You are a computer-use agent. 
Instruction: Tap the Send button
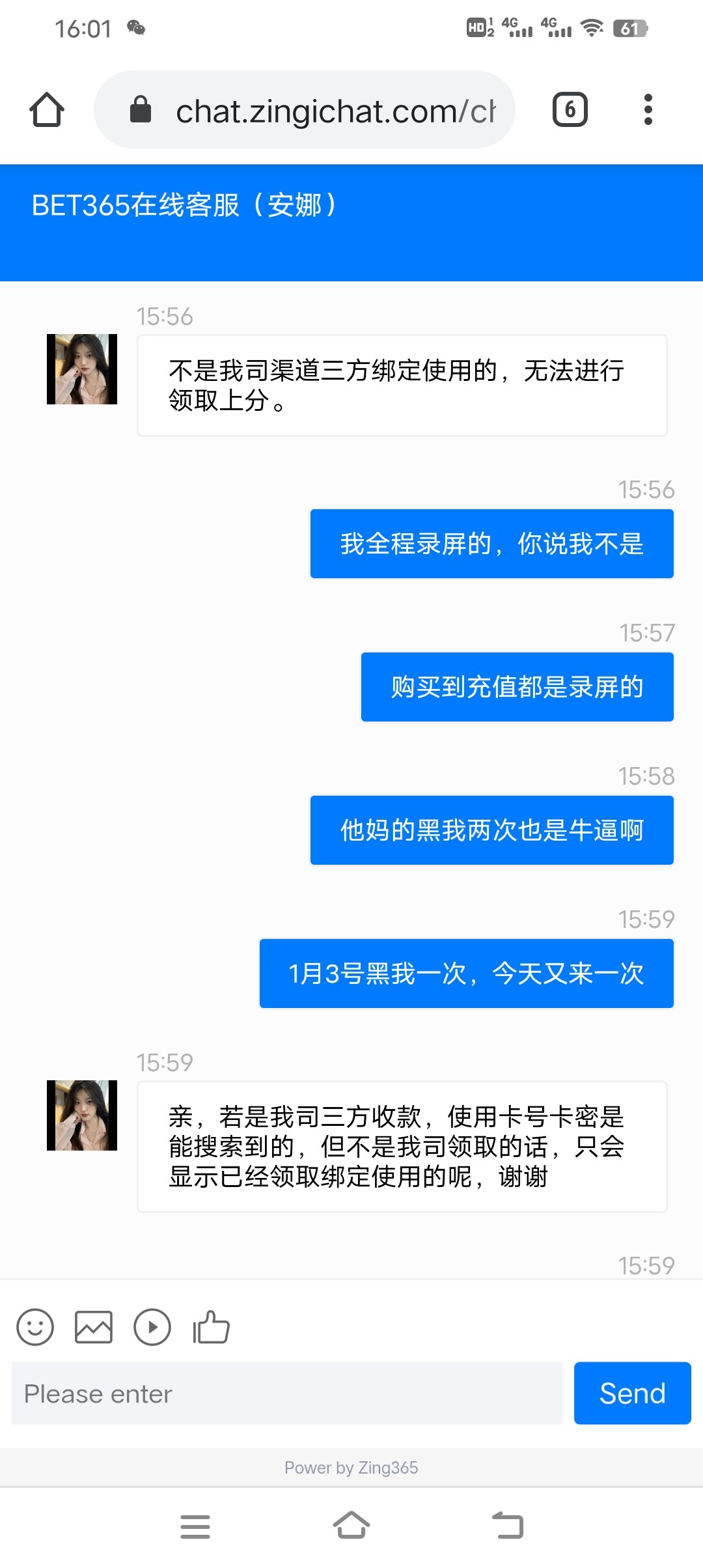tap(632, 1393)
